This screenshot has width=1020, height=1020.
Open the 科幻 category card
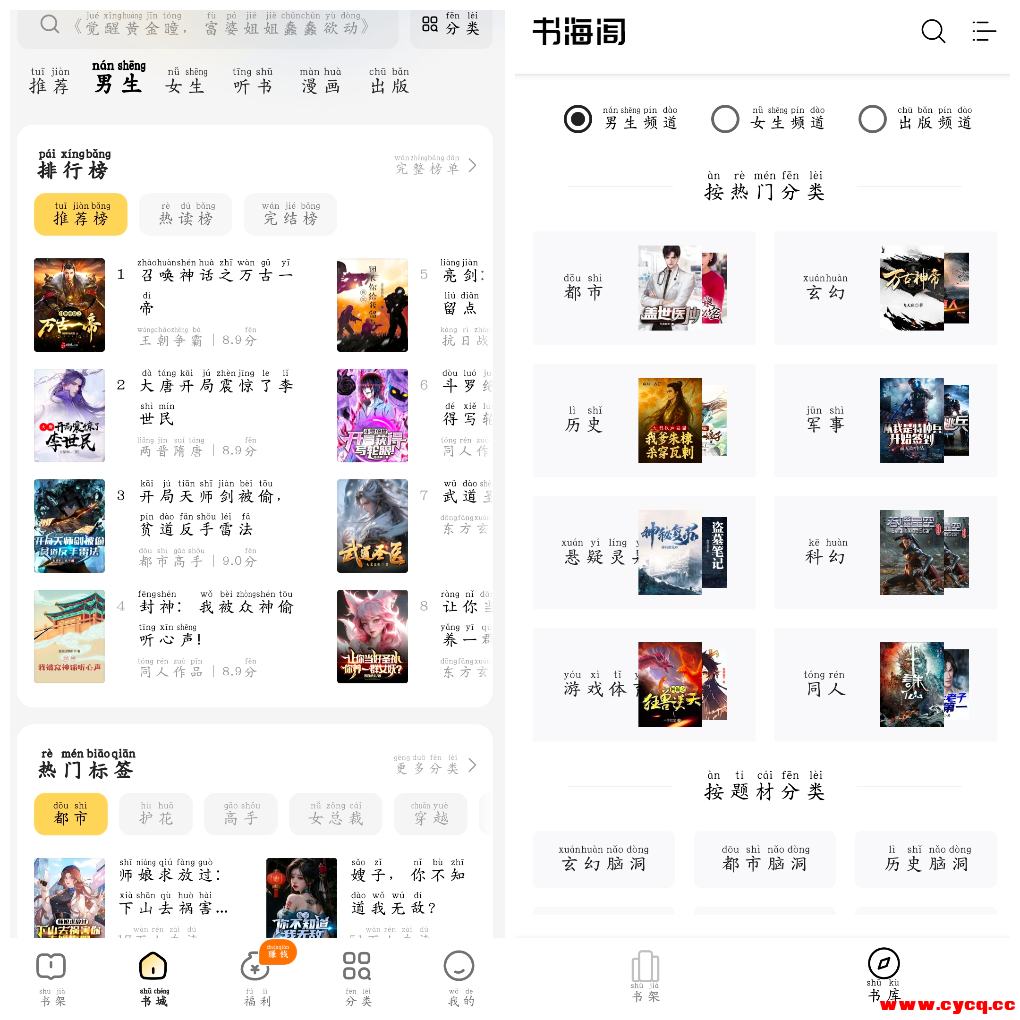[885, 552]
